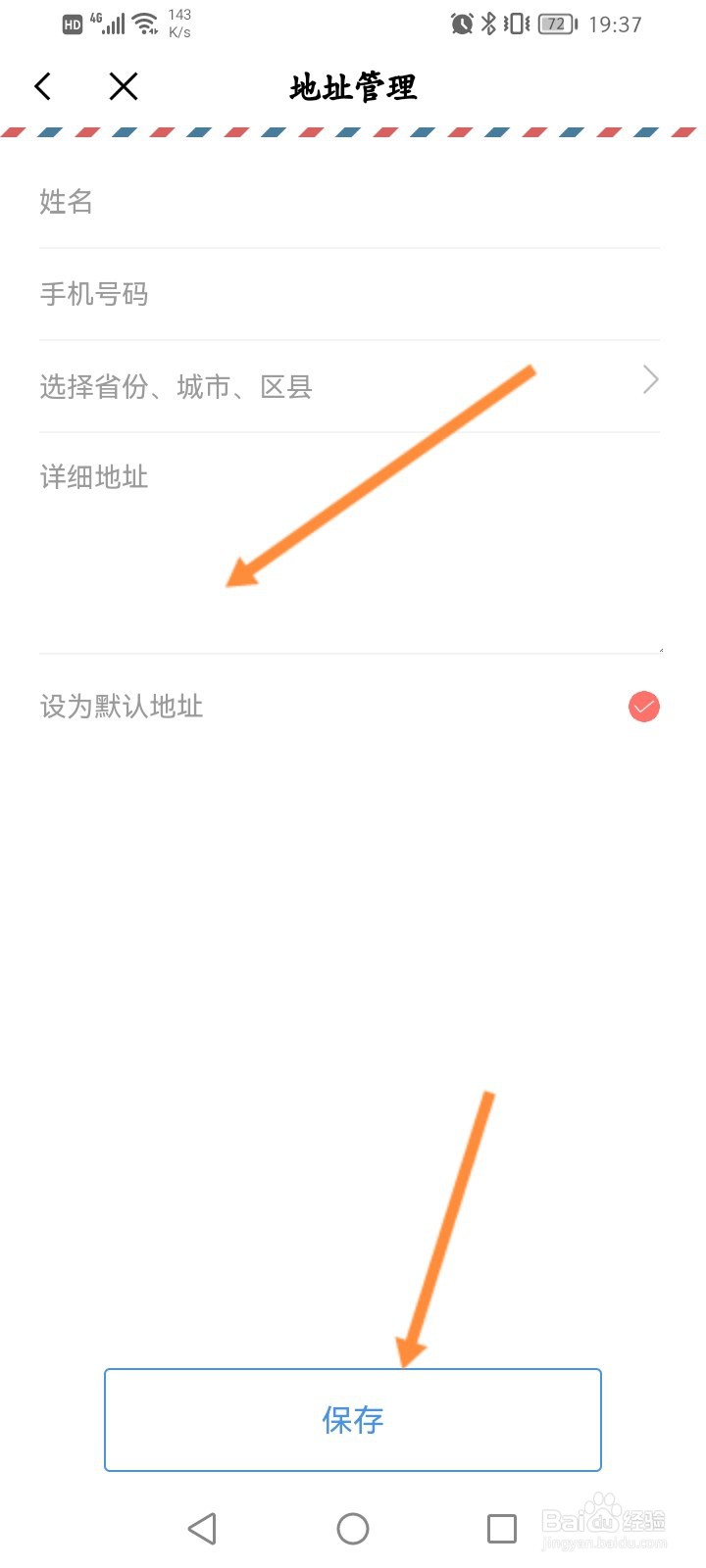This screenshot has height=1568, width=706.
Task: Tap the 地址管理 title at the top
Action: pos(353,86)
